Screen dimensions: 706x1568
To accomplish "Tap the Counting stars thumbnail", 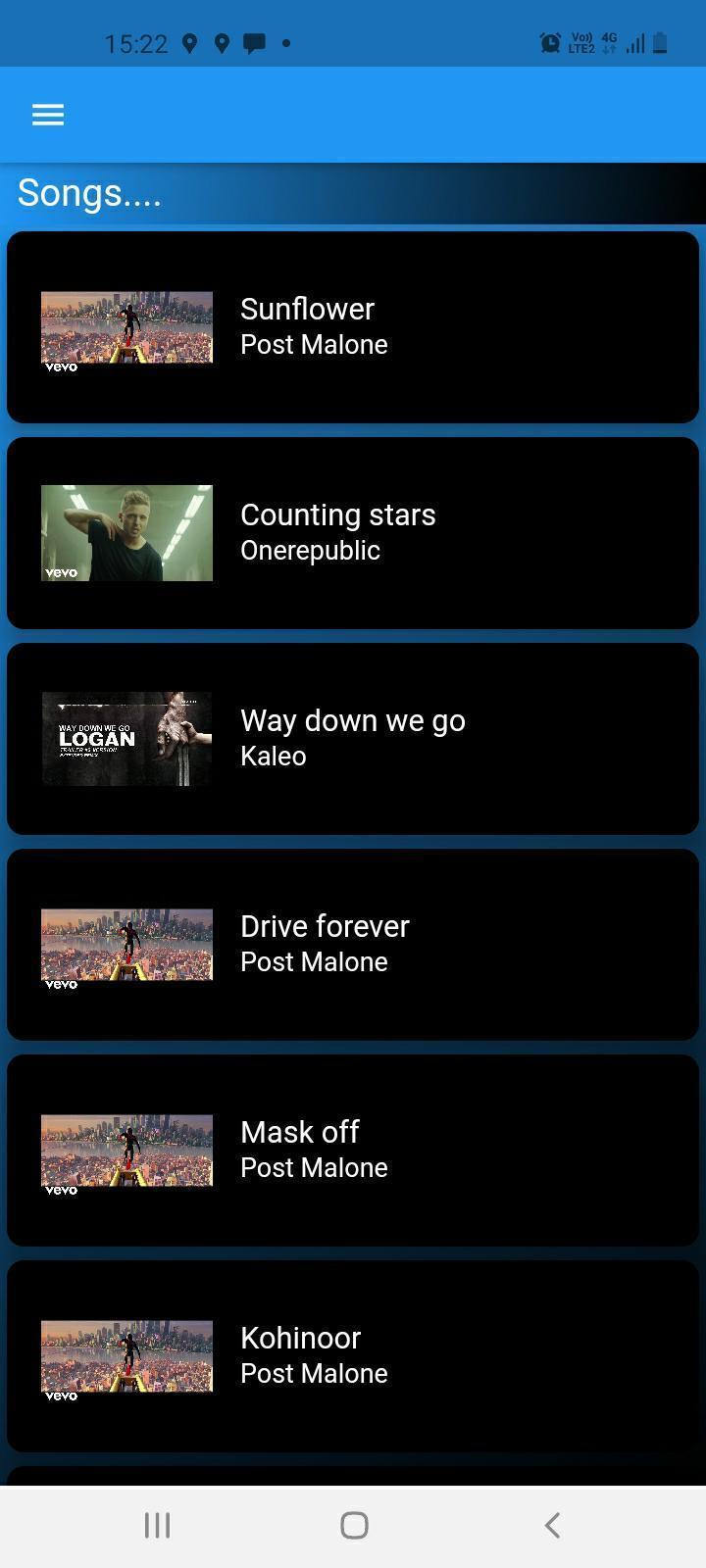I will 126,532.
